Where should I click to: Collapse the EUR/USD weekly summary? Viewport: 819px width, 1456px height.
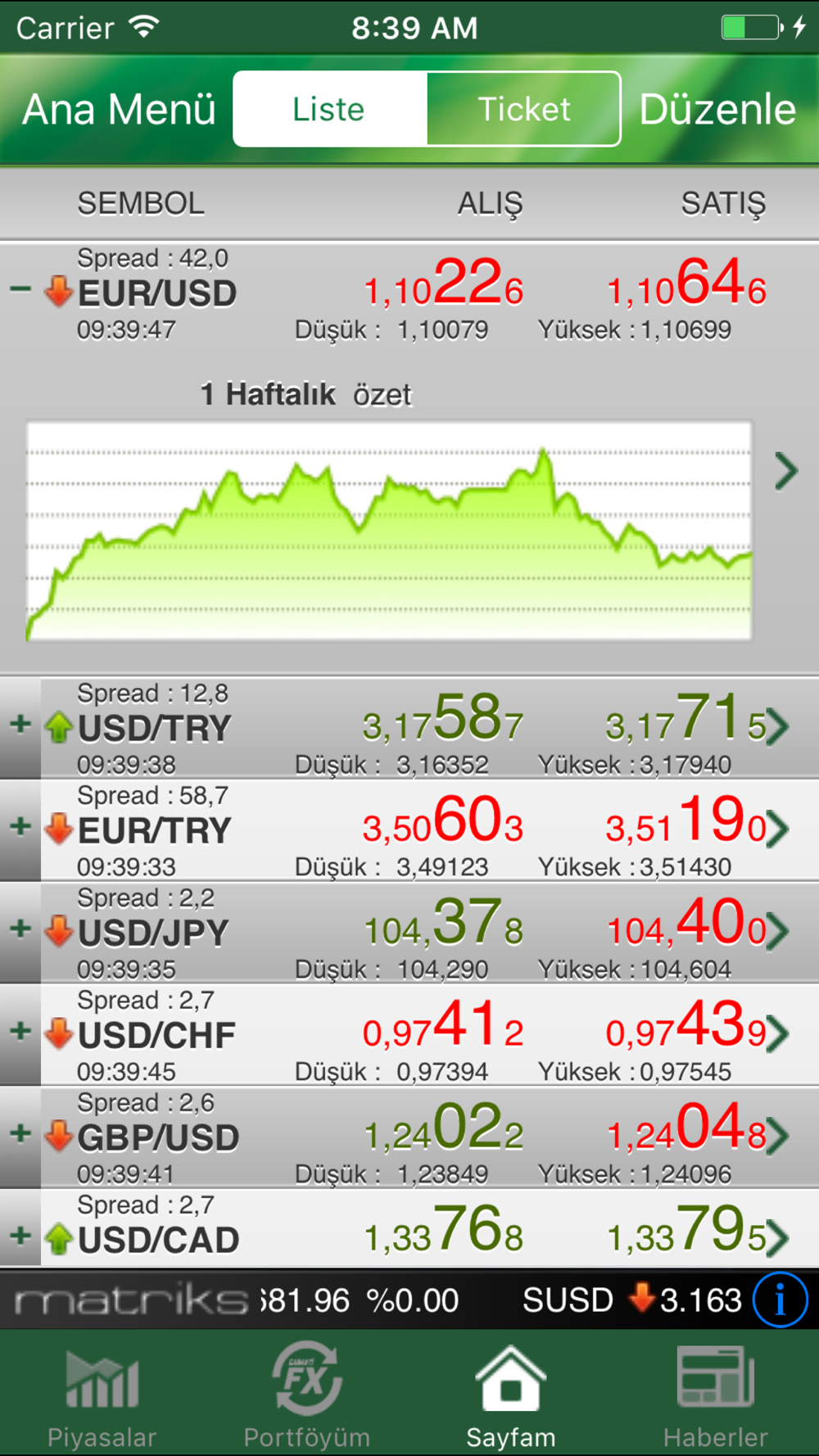[x=20, y=290]
